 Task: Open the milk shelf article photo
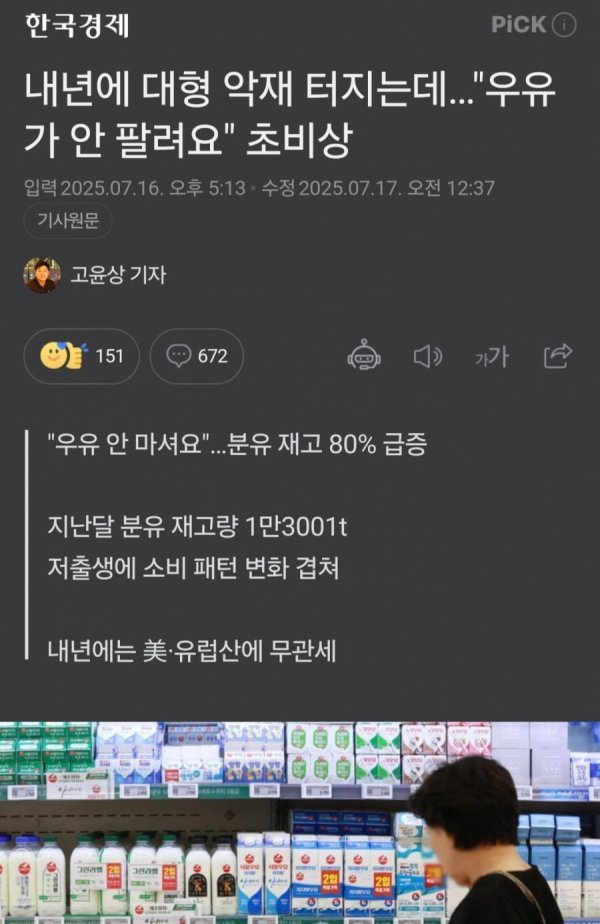300,822
